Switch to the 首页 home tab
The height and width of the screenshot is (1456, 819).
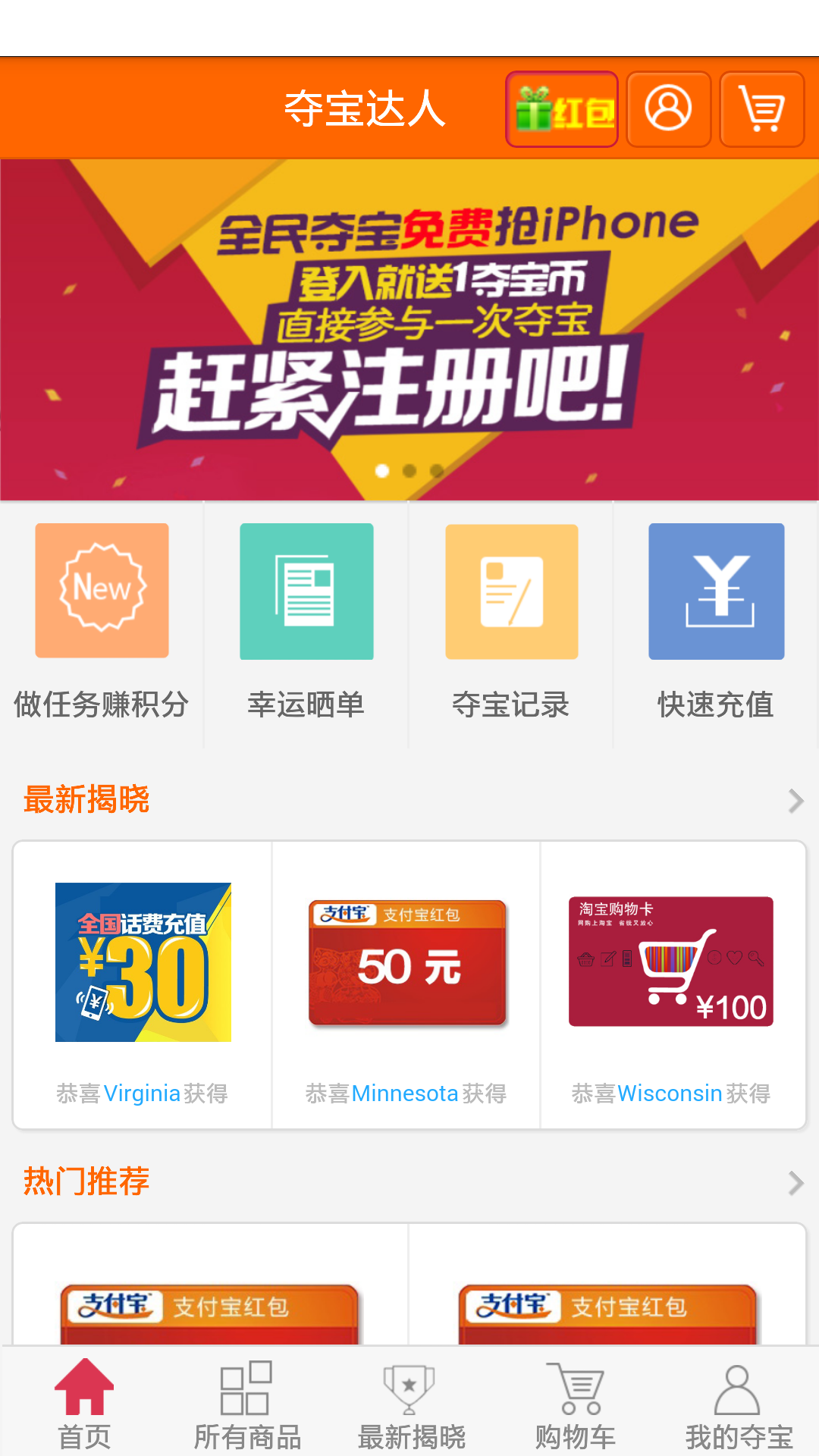pyautogui.click(x=83, y=1403)
